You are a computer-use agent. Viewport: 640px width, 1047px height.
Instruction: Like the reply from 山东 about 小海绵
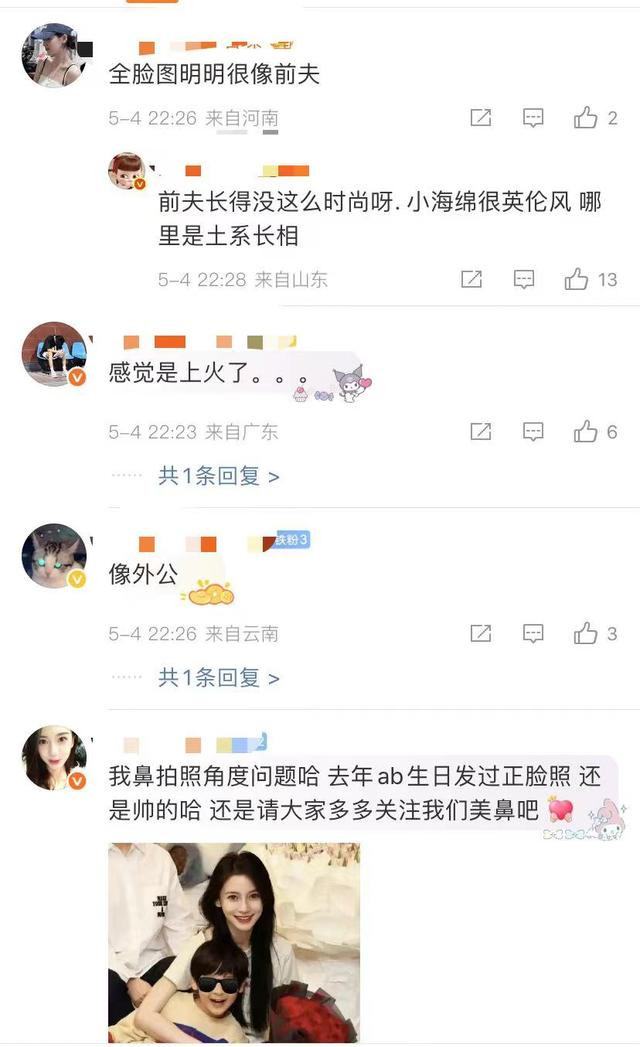[577, 279]
